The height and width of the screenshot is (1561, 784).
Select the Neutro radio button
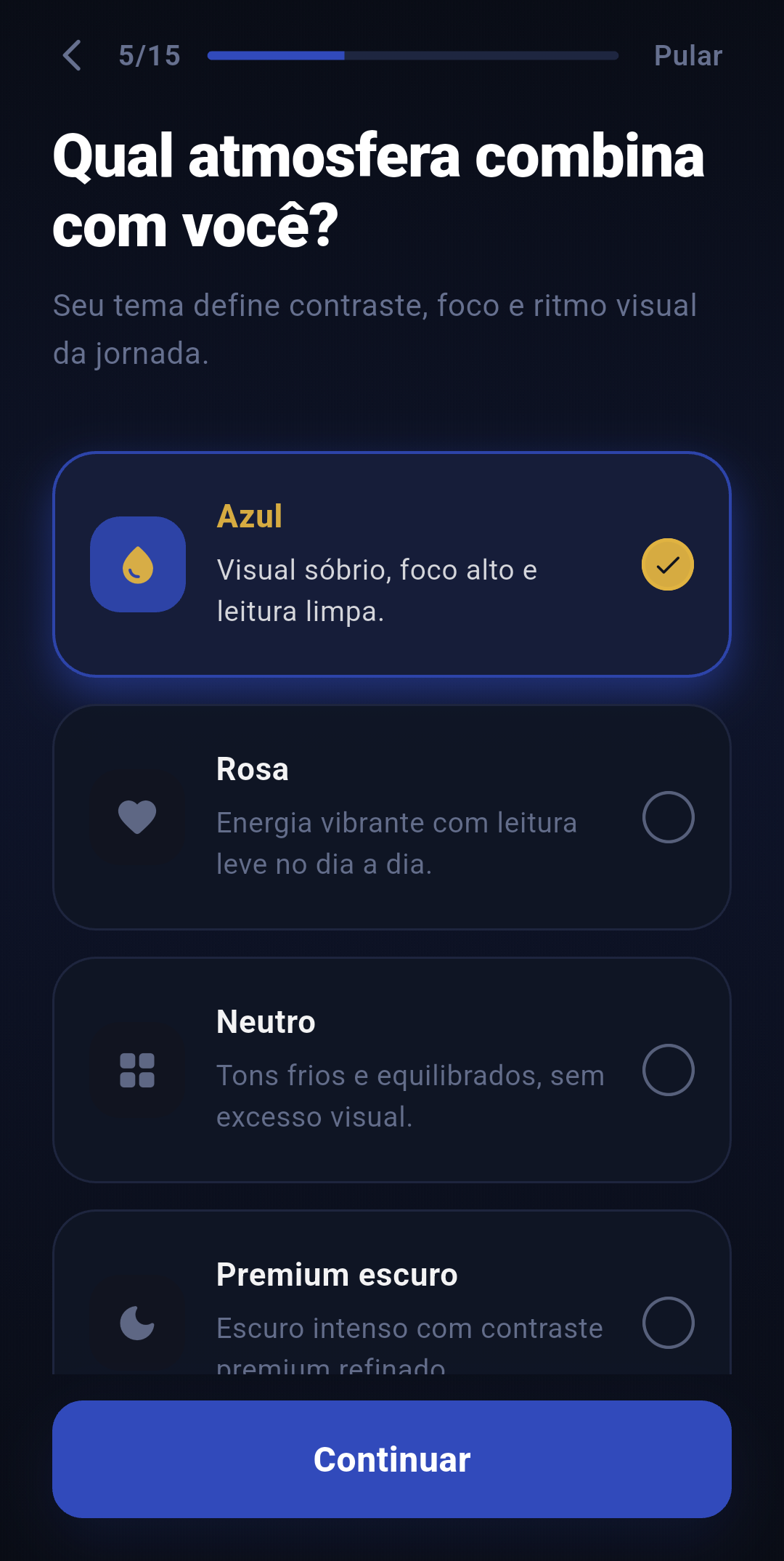coord(669,1069)
